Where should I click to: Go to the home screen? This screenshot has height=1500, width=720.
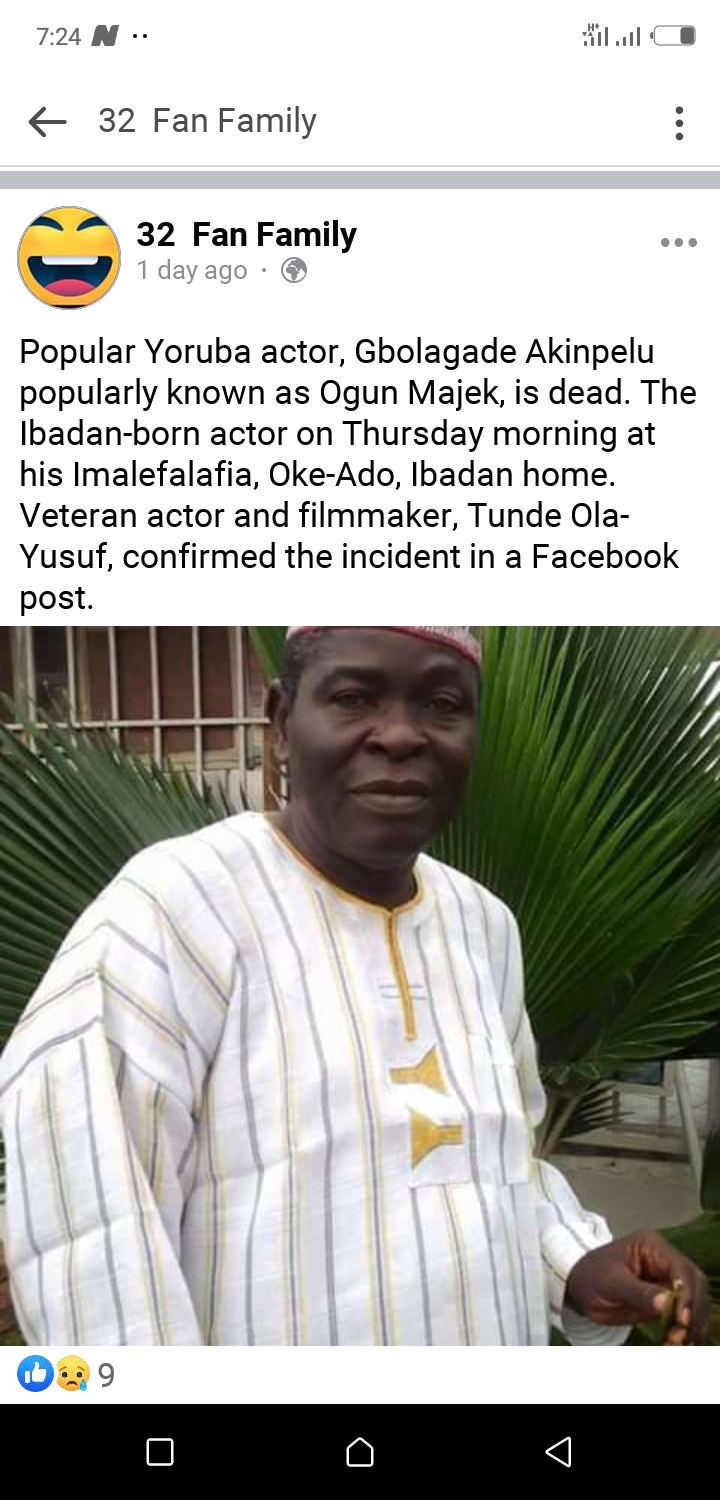point(360,1451)
